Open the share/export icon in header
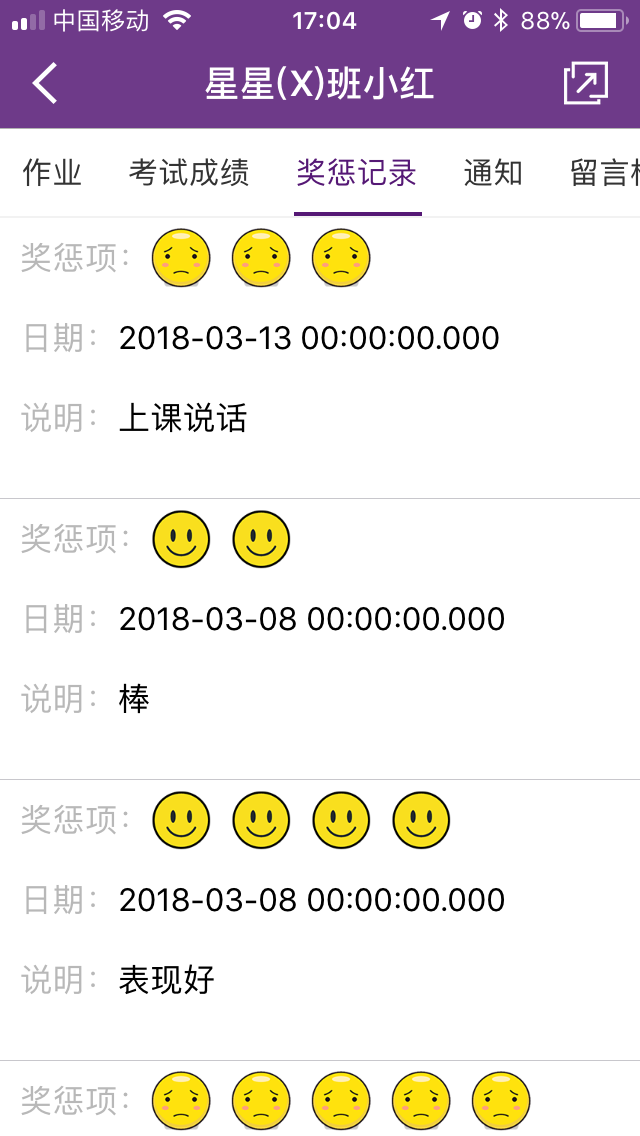Image resolution: width=640 pixels, height=1136 pixels. (586, 83)
